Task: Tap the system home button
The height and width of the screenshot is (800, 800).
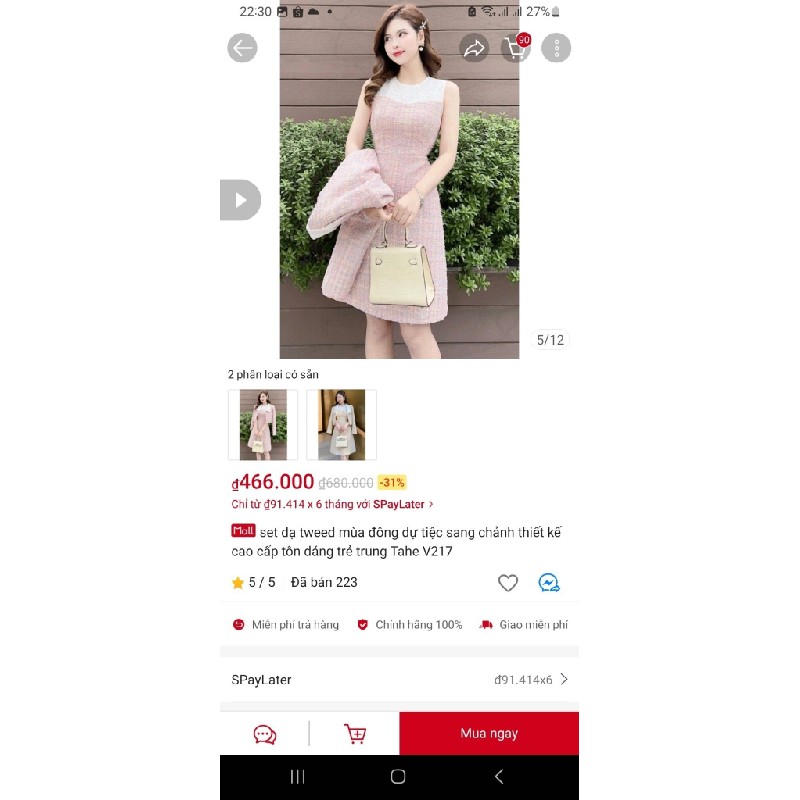Action: [x=398, y=777]
